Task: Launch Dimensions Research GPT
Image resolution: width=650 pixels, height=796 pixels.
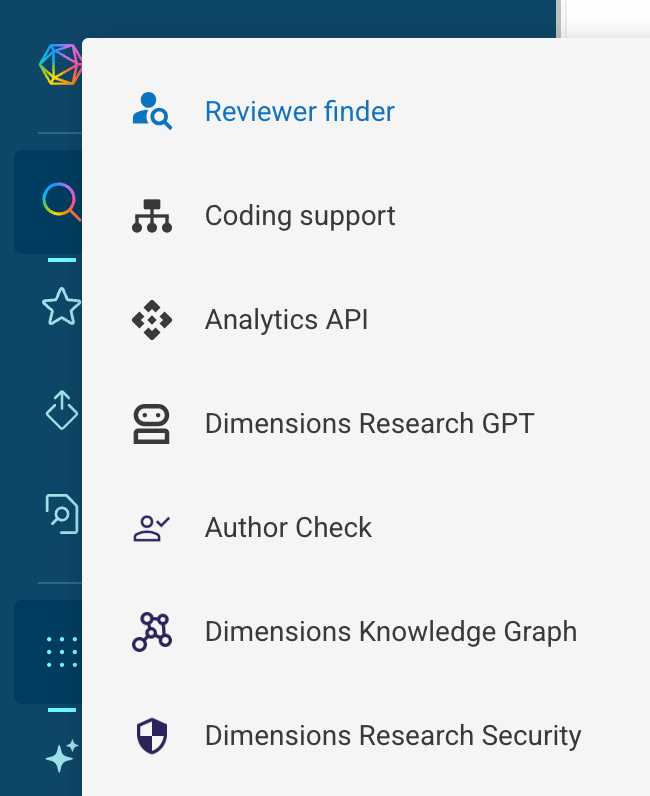Action: click(x=369, y=424)
